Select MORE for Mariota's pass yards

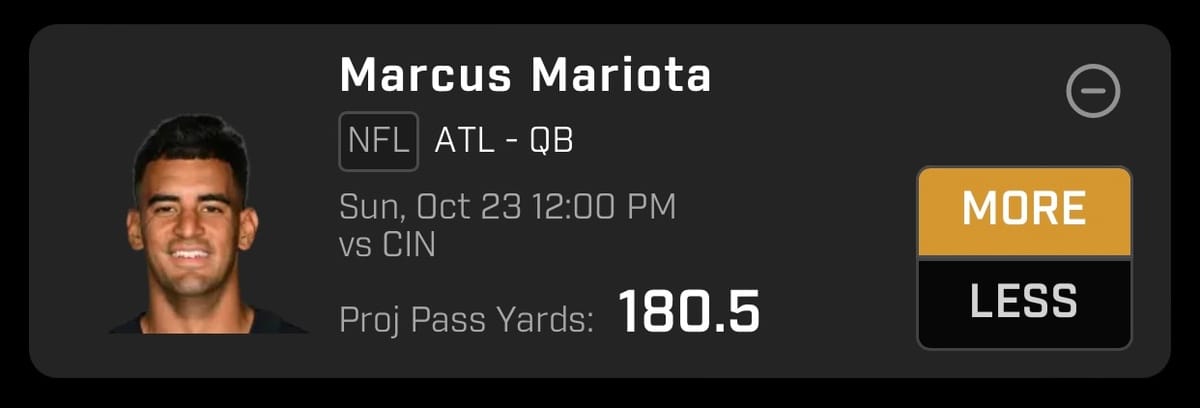1024,211
